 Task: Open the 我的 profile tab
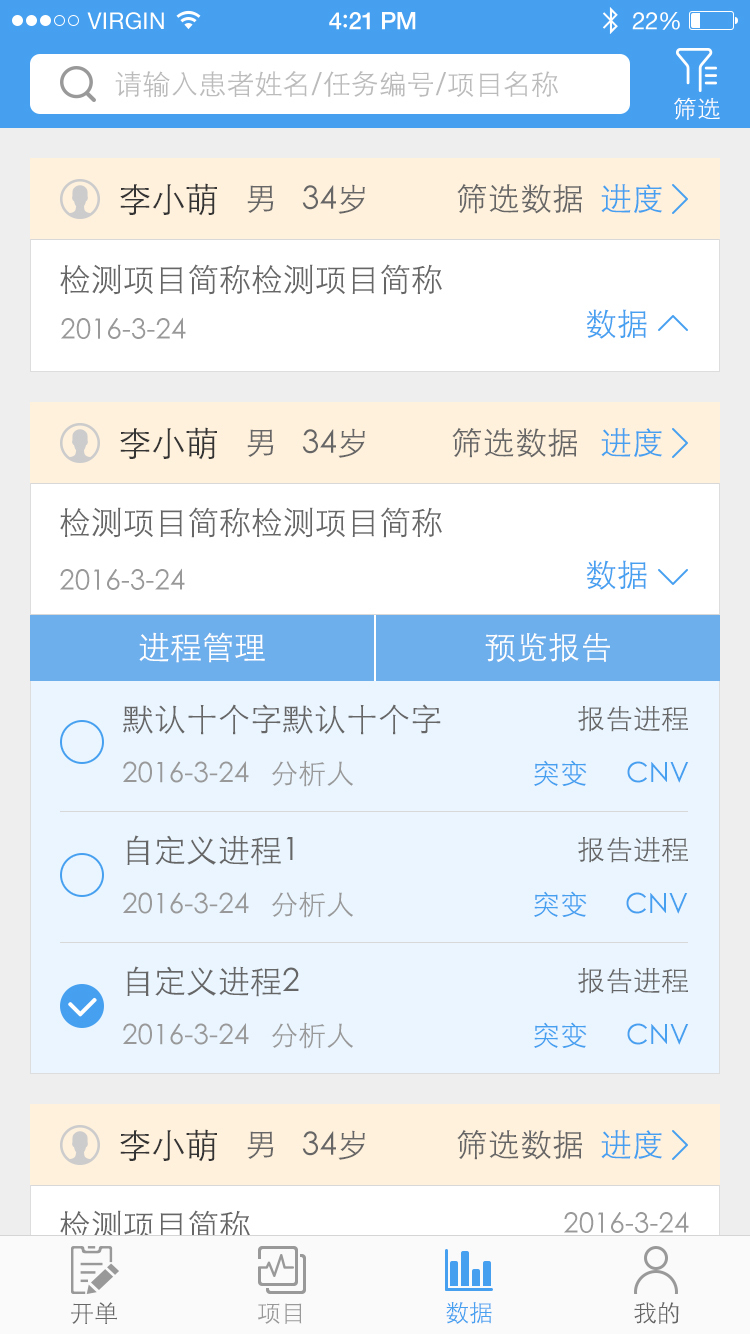click(x=656, y=1285)
